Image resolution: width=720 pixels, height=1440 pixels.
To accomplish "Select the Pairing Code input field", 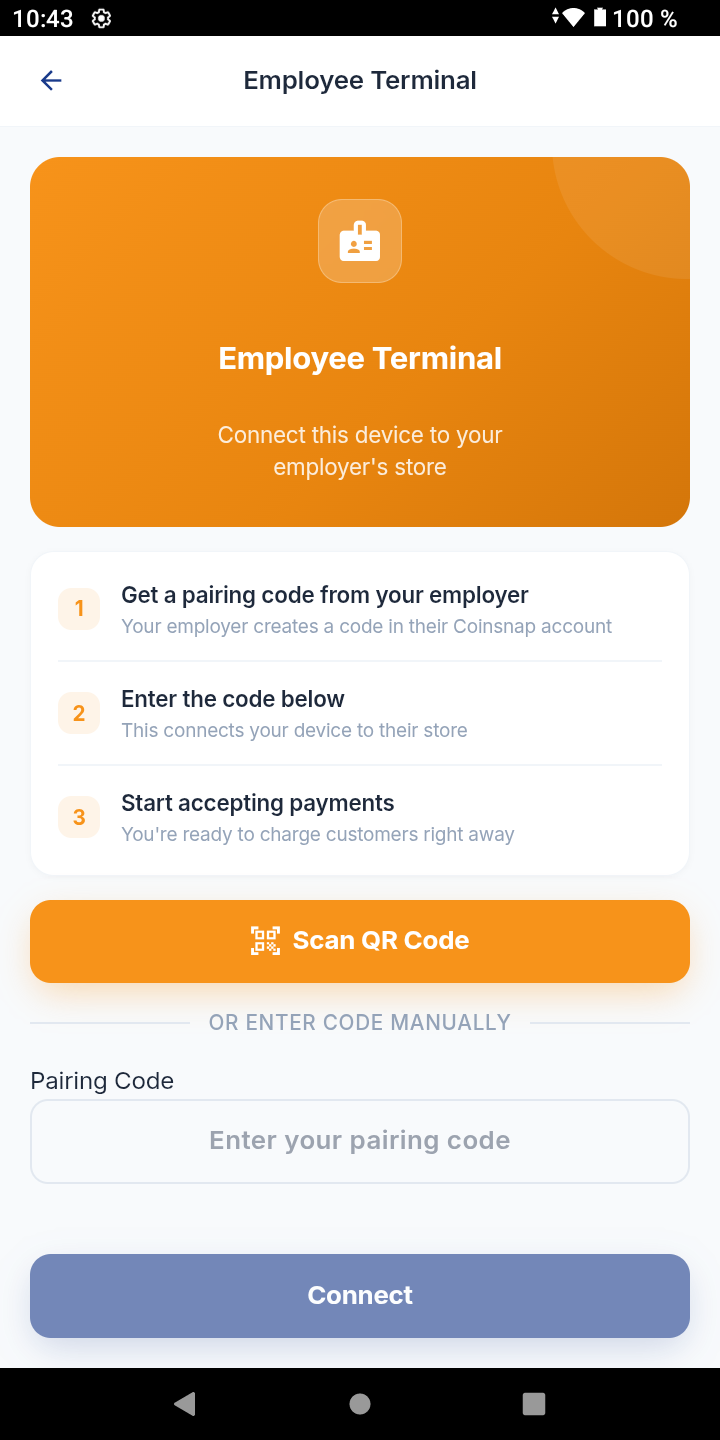I will 360,1140.
